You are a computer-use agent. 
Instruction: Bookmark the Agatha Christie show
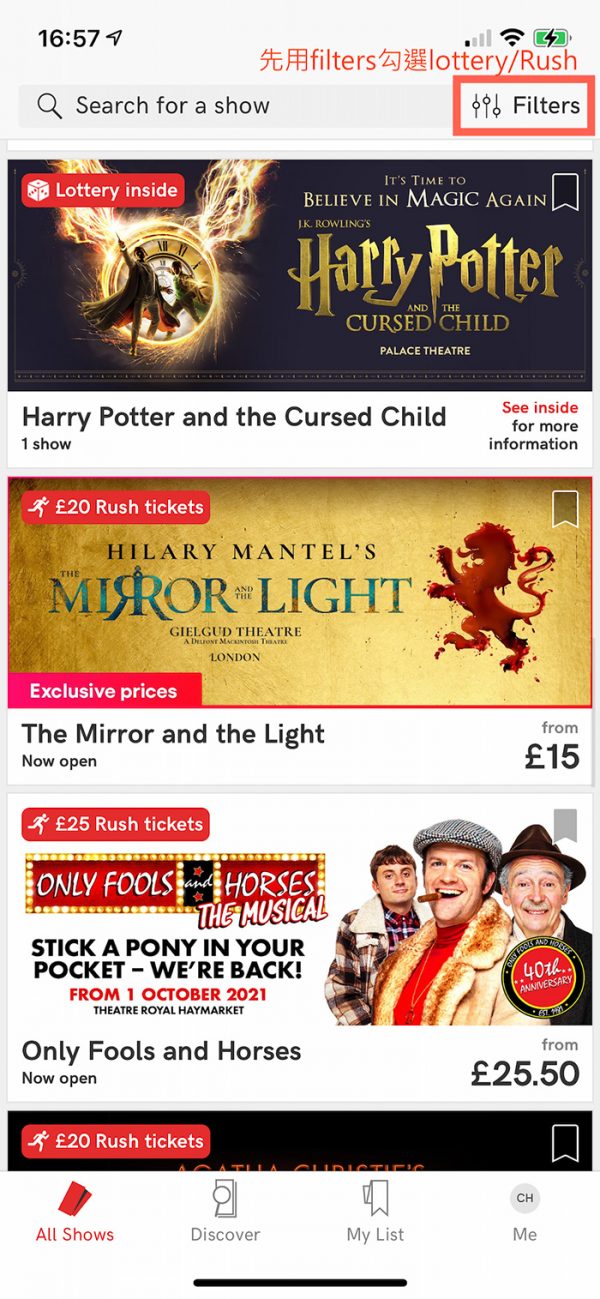[565, 1141]
